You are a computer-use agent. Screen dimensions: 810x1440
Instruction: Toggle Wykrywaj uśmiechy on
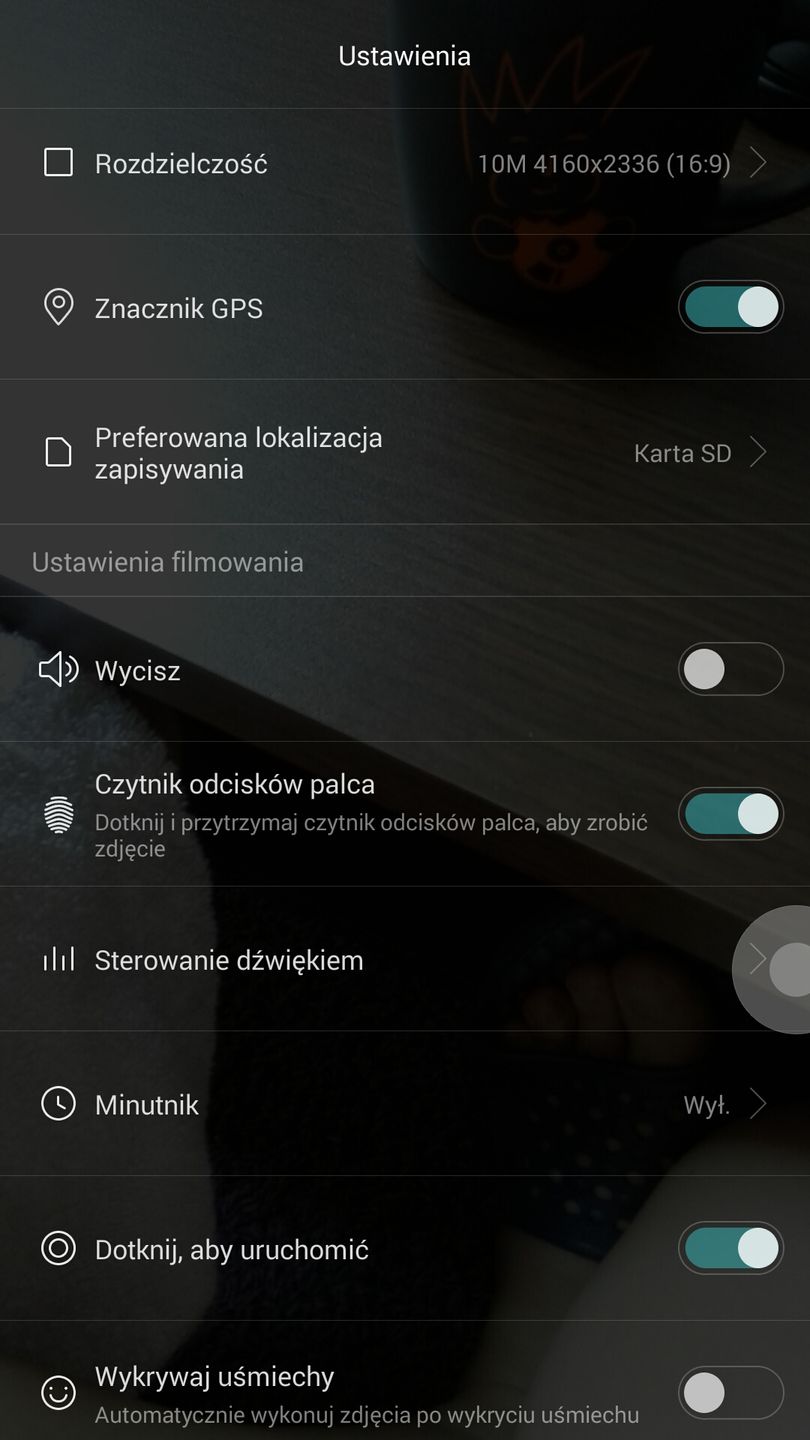pos(730,1392)
